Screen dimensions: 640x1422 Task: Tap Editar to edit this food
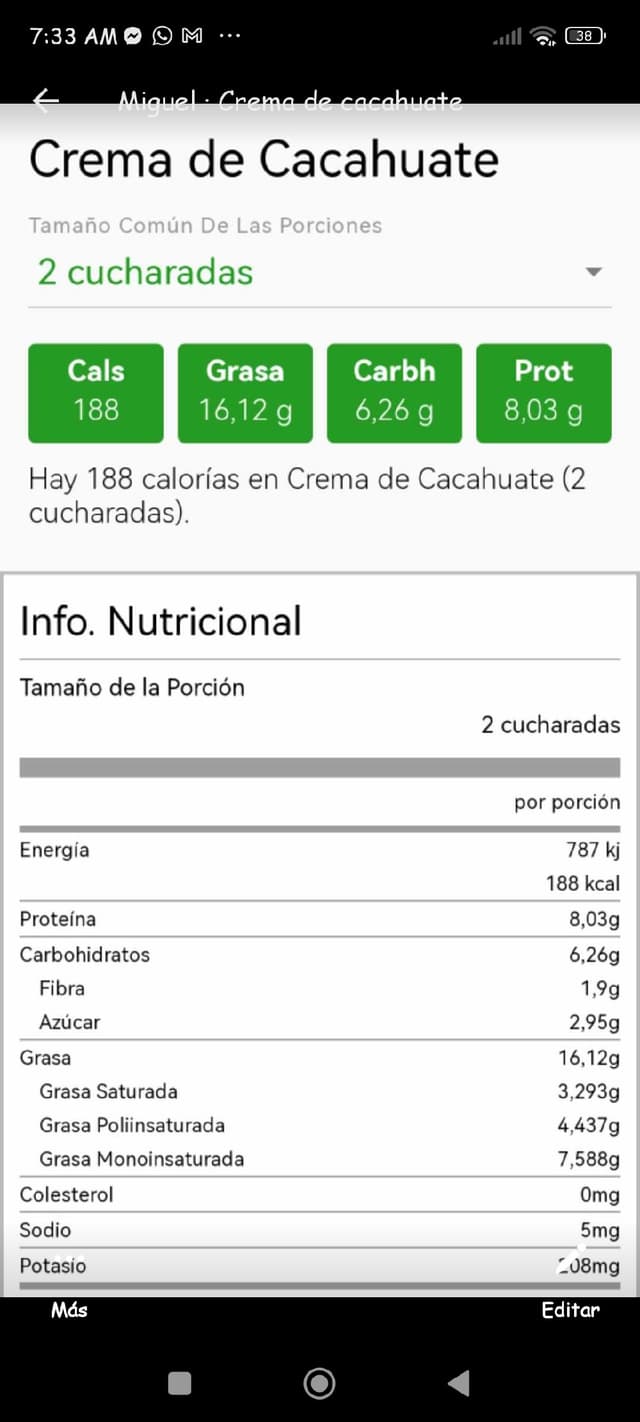click(570, 1310)
